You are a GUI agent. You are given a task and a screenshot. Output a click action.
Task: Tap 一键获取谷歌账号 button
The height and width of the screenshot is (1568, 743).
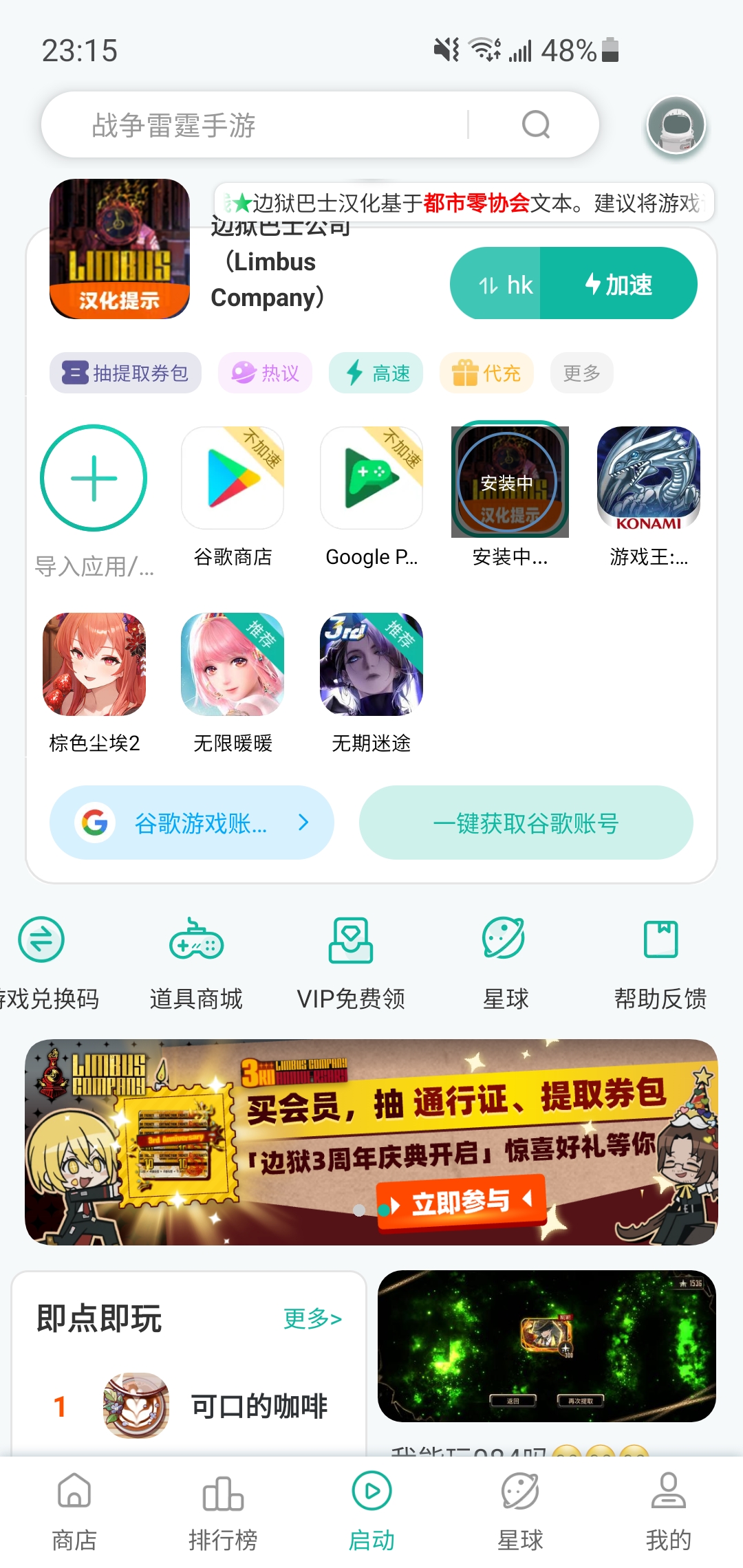[x=526, y=823]
